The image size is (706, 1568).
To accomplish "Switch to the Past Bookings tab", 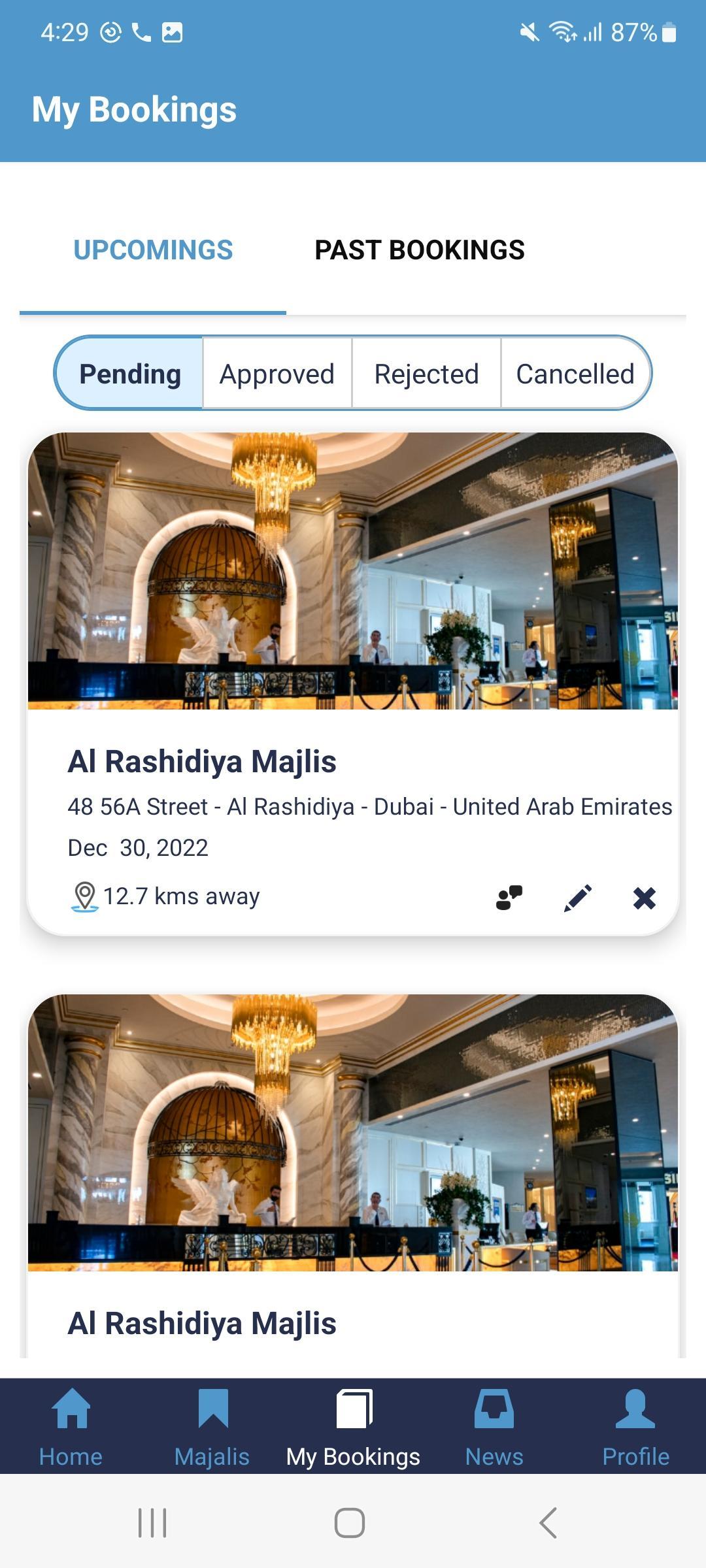I will [419, 250].
